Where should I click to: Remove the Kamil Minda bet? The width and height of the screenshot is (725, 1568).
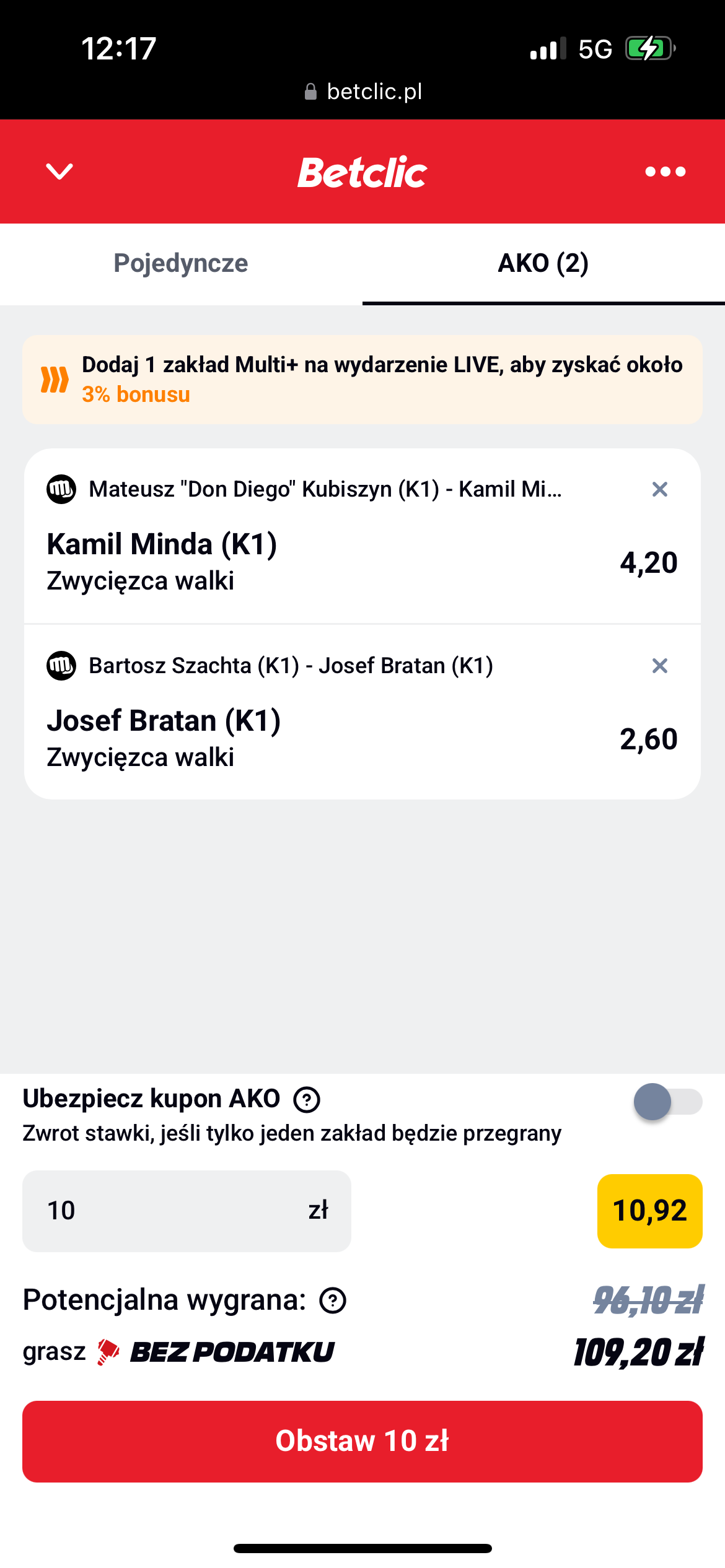[660, 489]
